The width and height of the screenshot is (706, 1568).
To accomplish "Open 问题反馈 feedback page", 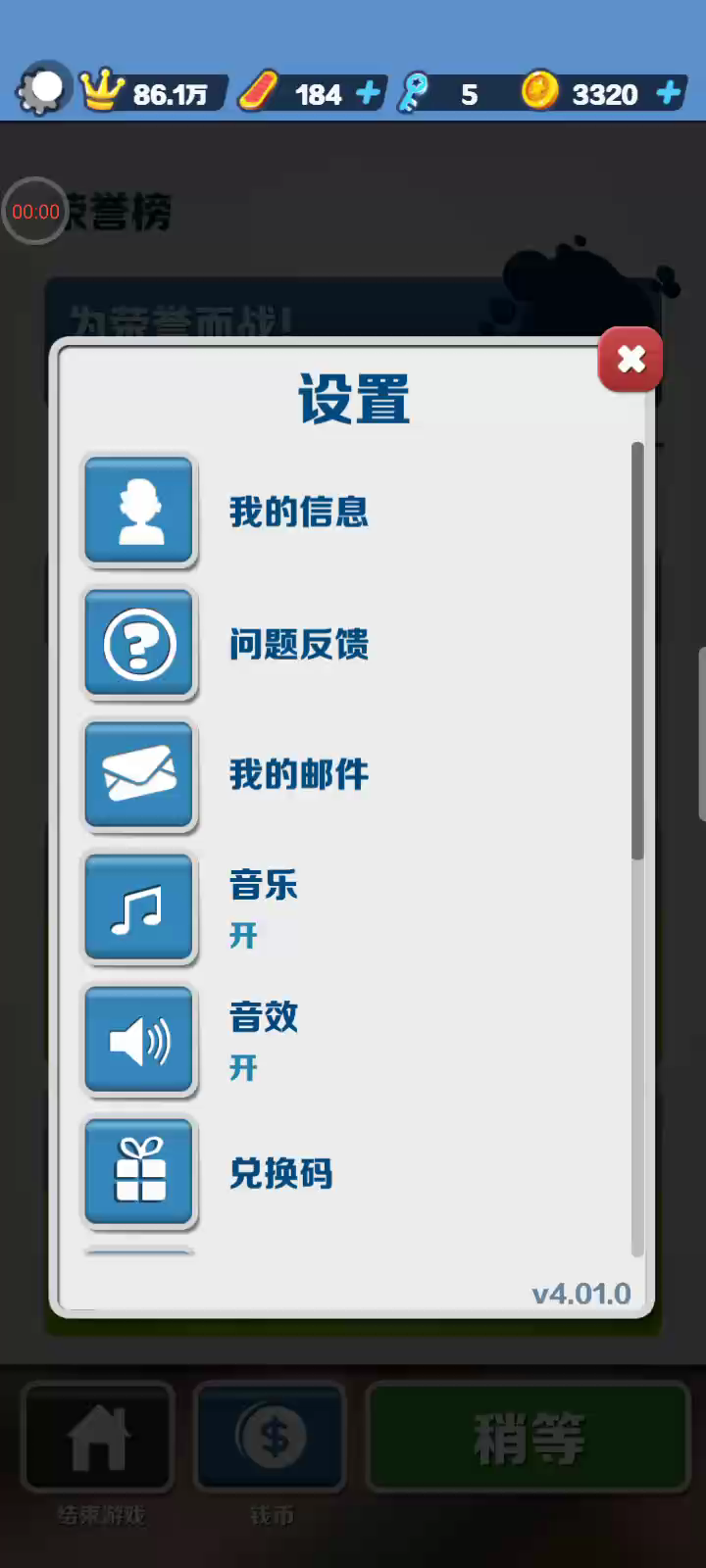I will click(x=139, y=644).
